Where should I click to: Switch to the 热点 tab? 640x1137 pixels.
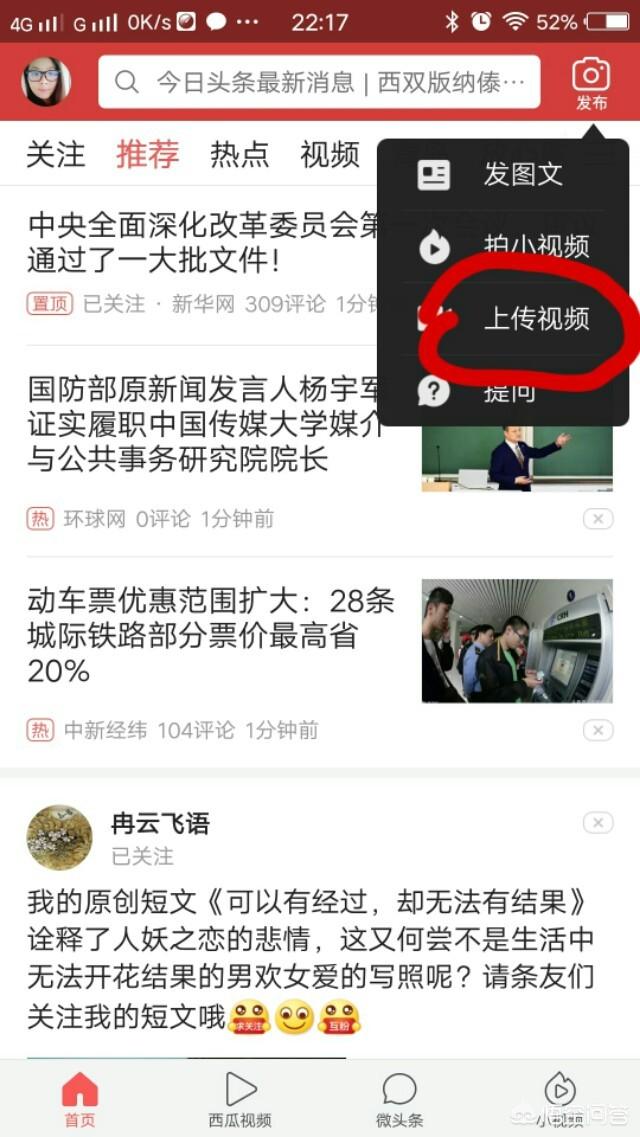(239, 154)
